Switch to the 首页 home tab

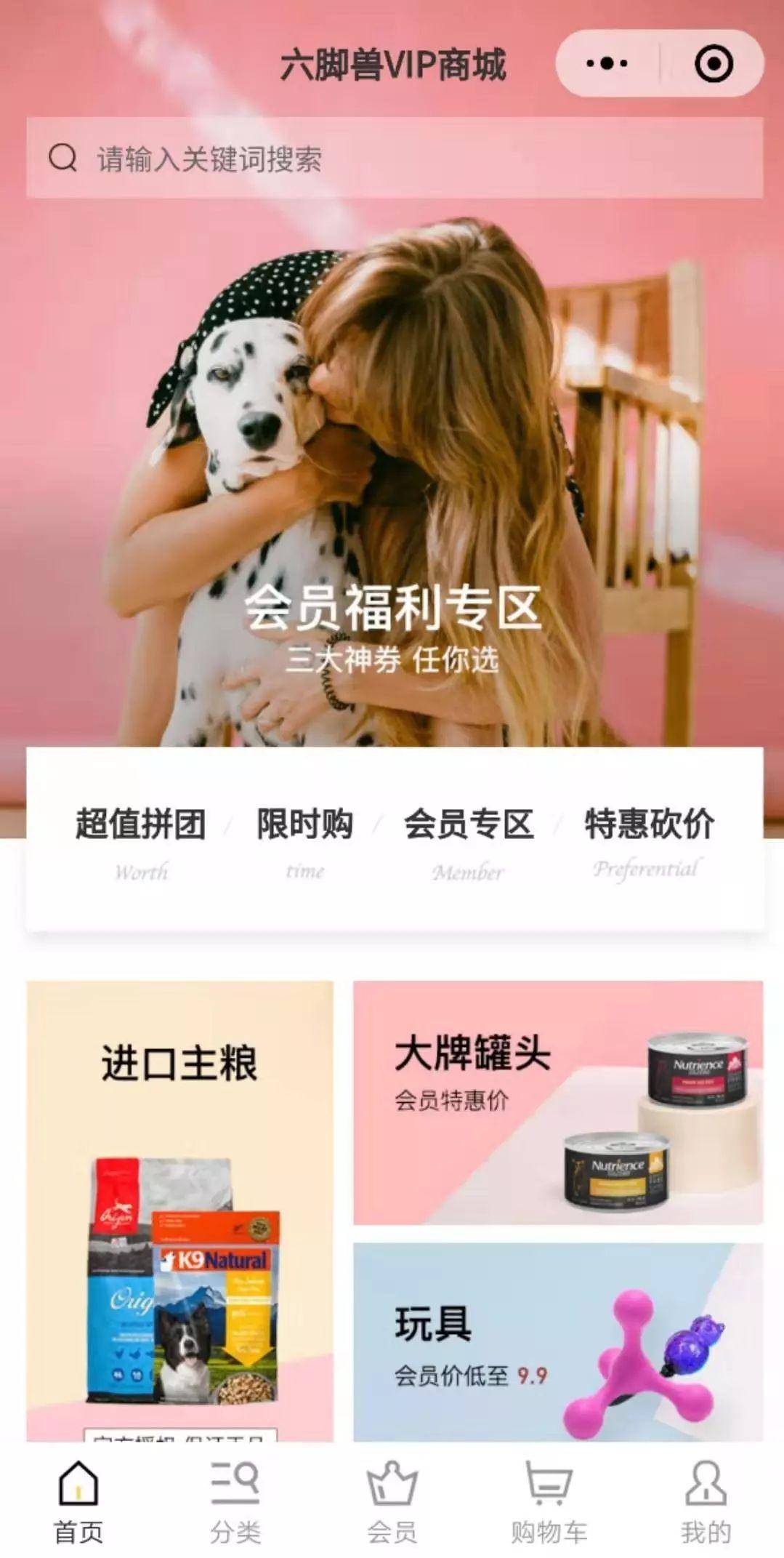tap(78, 1502)
